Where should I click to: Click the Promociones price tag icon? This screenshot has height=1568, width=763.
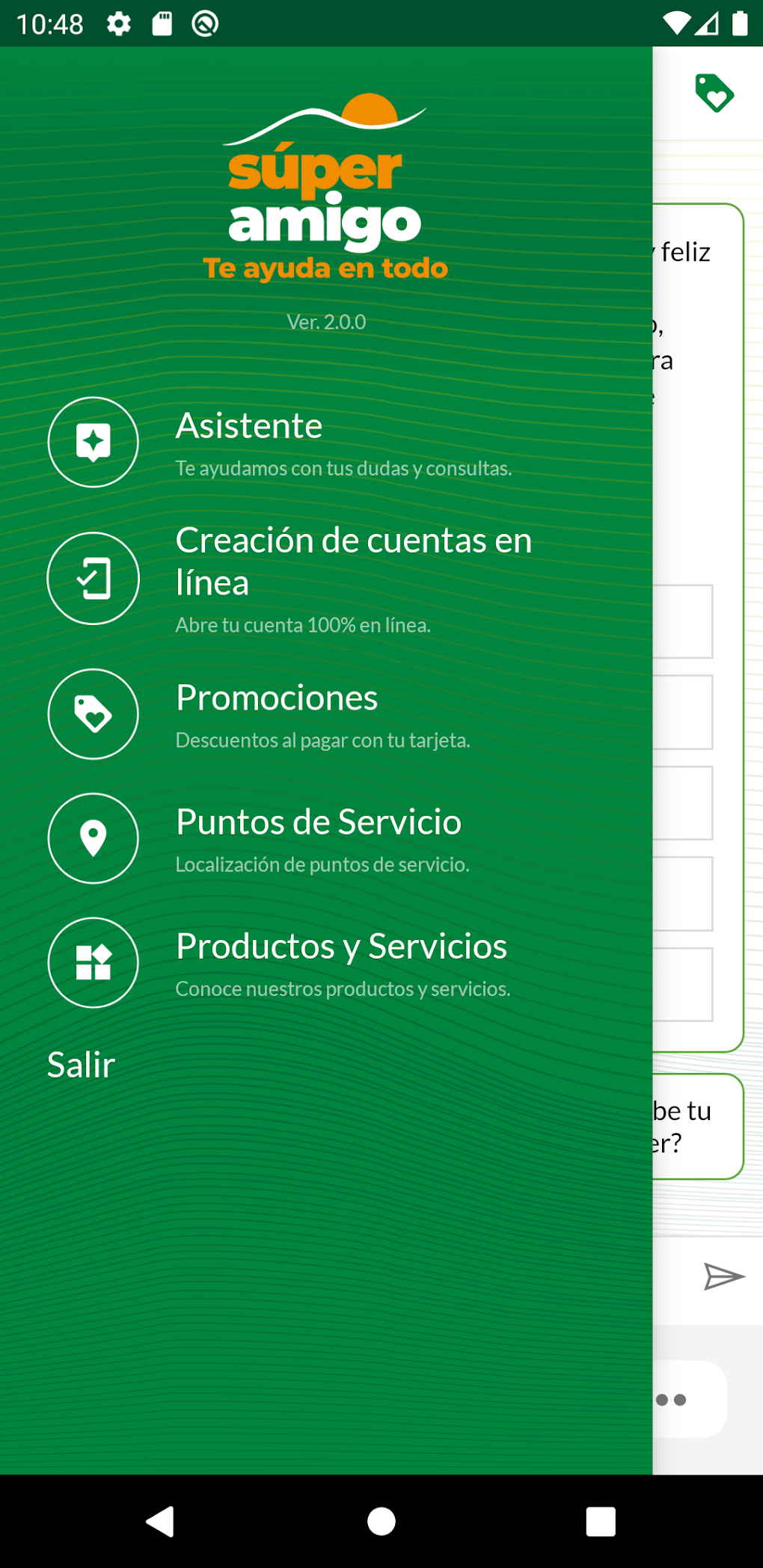coord(93,714)
